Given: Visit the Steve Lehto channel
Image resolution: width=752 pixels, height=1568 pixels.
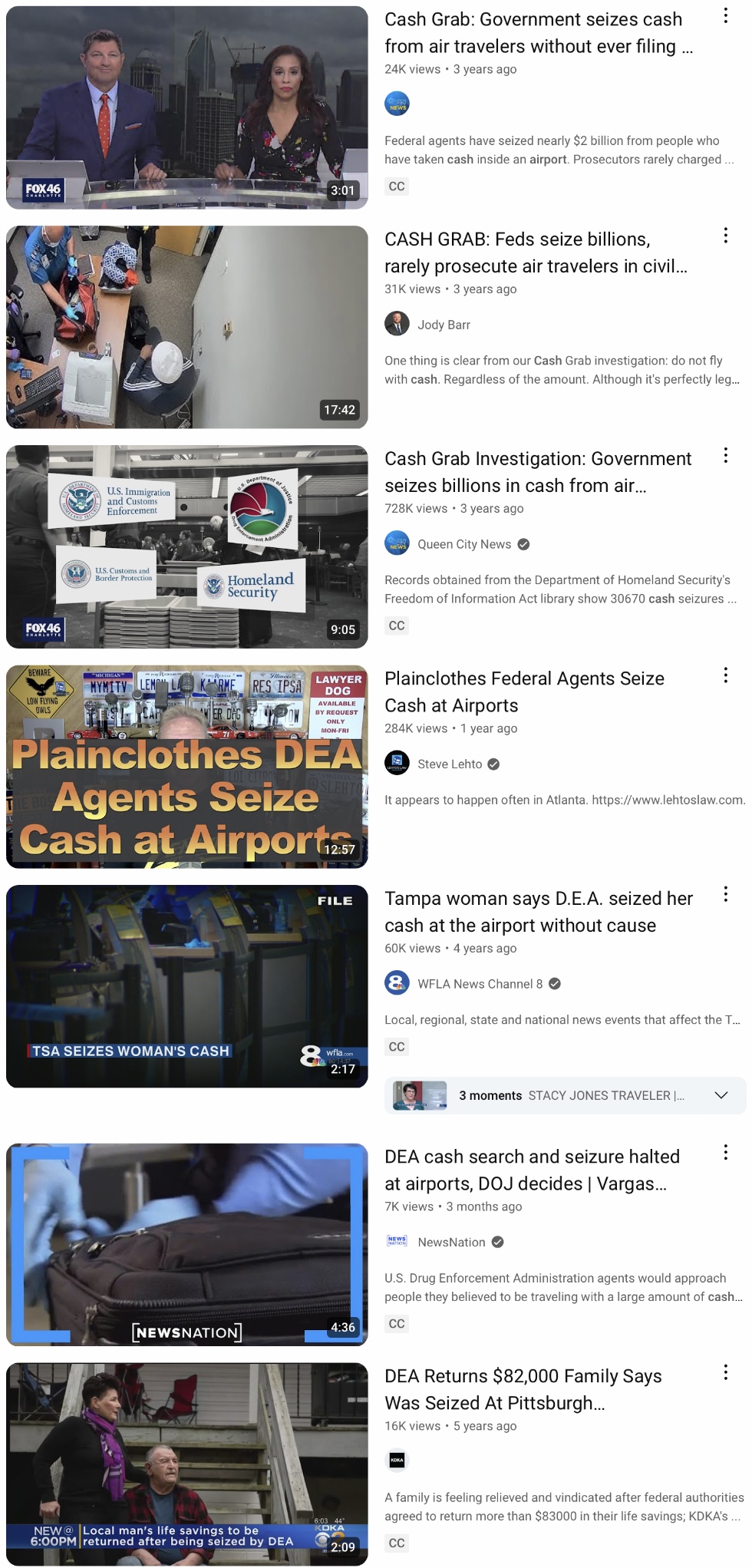Looking at the screenshot, I should pyautogui.click(x=449, y=764).
